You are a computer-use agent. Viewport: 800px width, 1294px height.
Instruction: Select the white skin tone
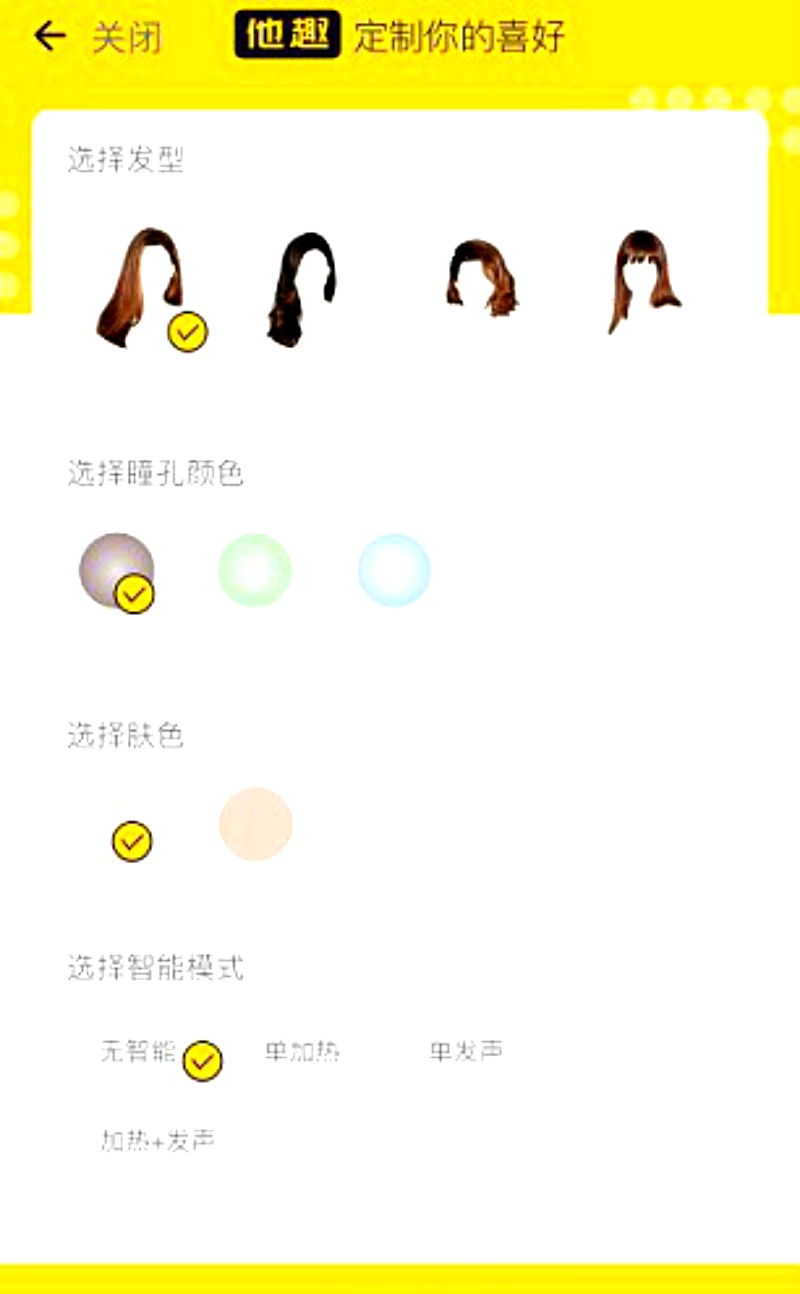116,824
